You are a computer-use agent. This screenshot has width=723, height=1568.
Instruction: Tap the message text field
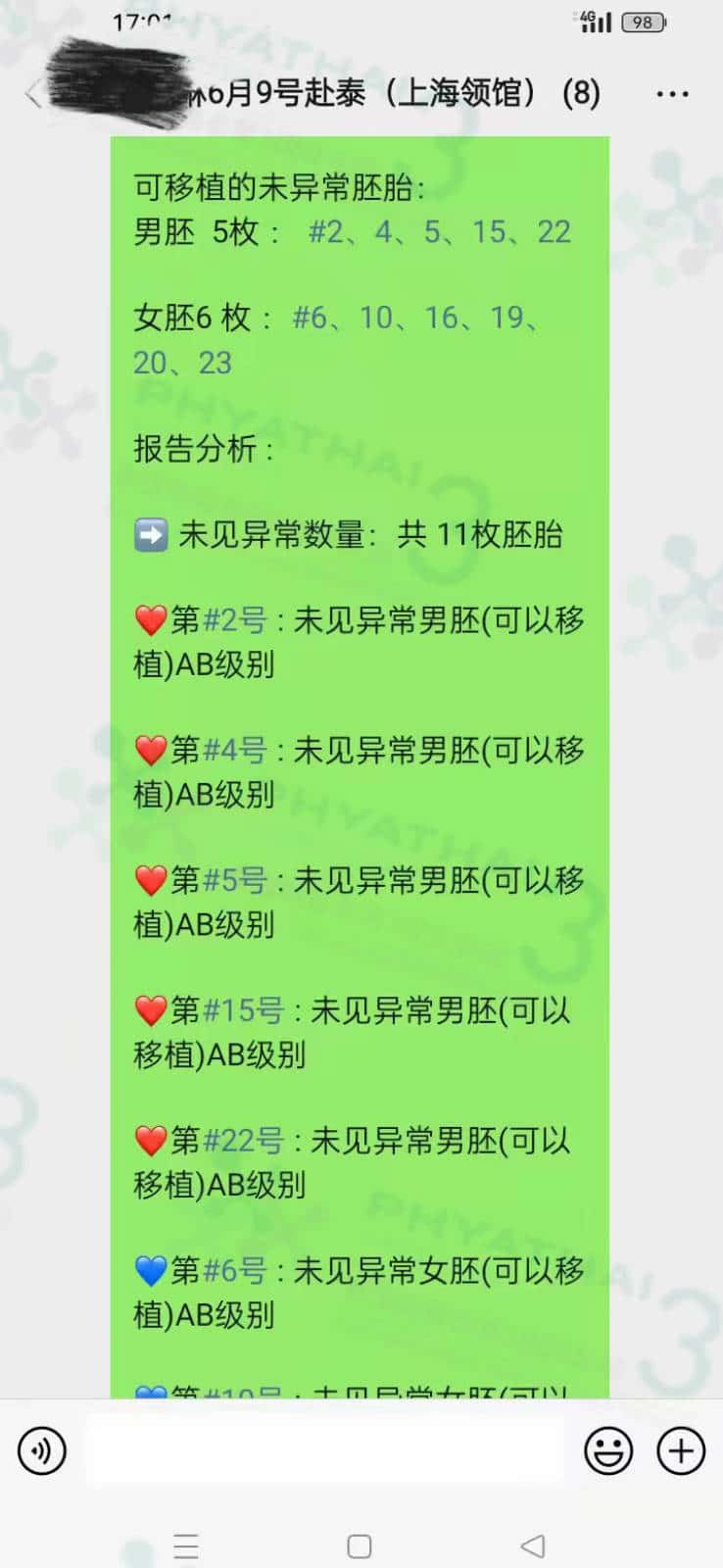tap(323, 1450)
